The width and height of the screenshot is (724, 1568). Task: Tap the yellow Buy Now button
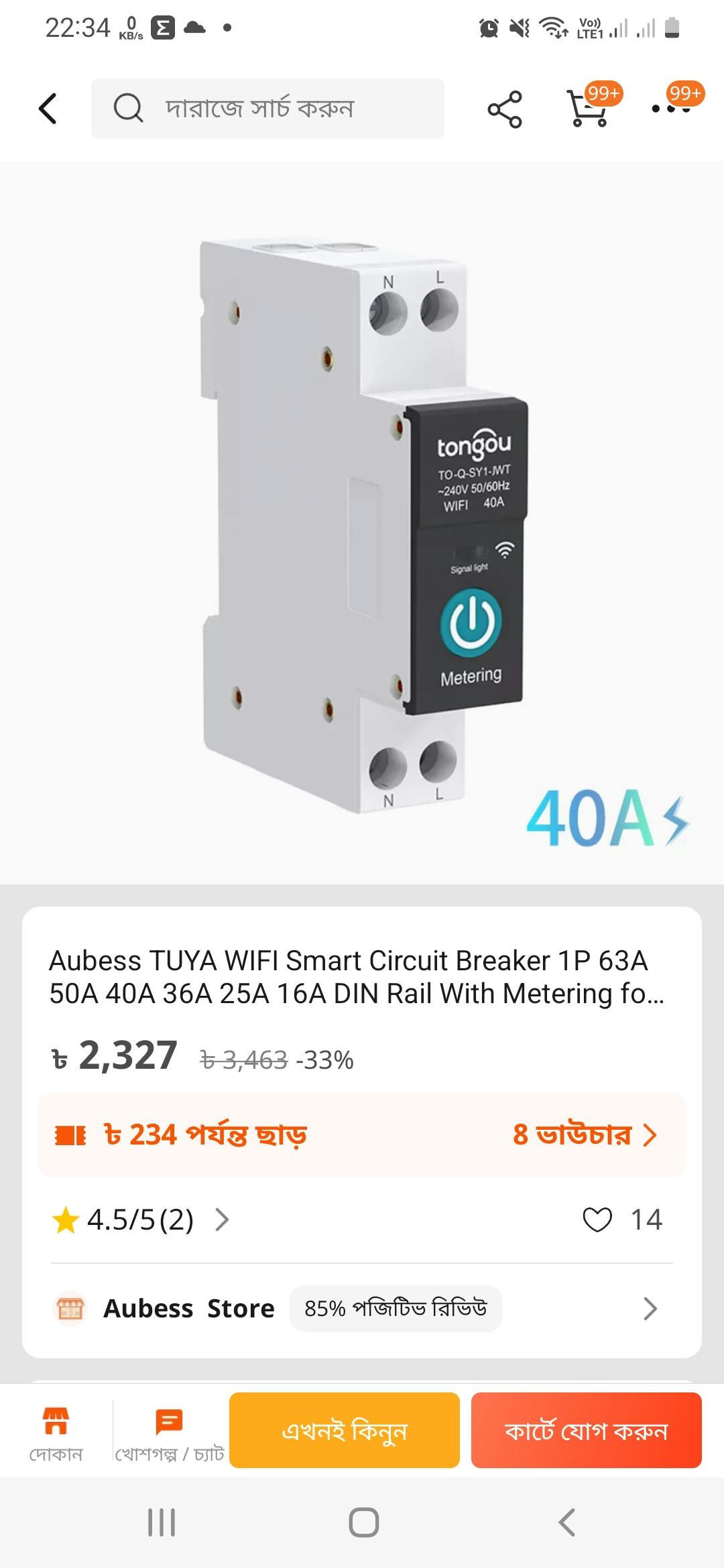click(x=345, y=1430)
